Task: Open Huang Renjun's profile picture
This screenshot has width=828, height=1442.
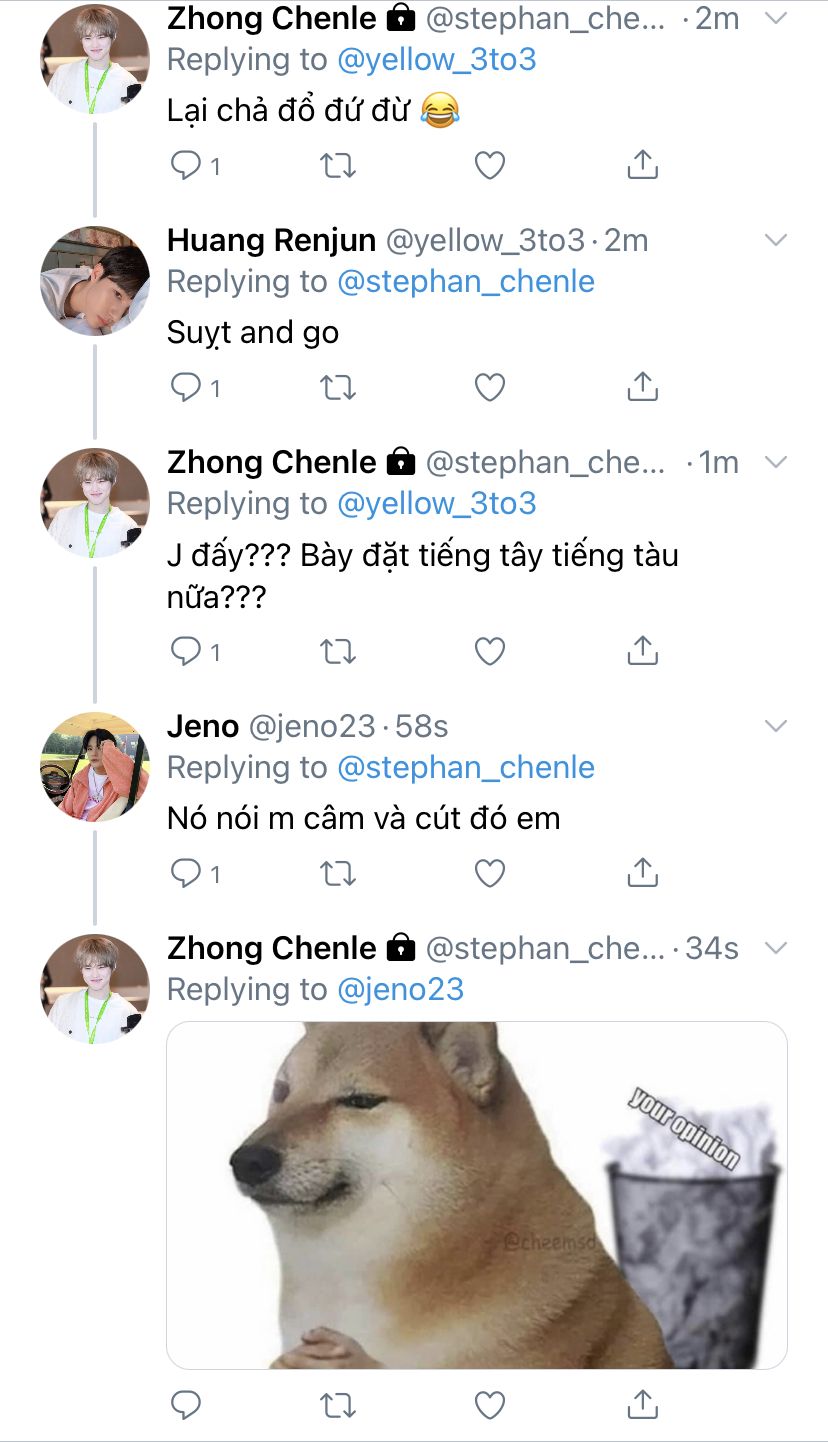Action: [x=94, y=281]
